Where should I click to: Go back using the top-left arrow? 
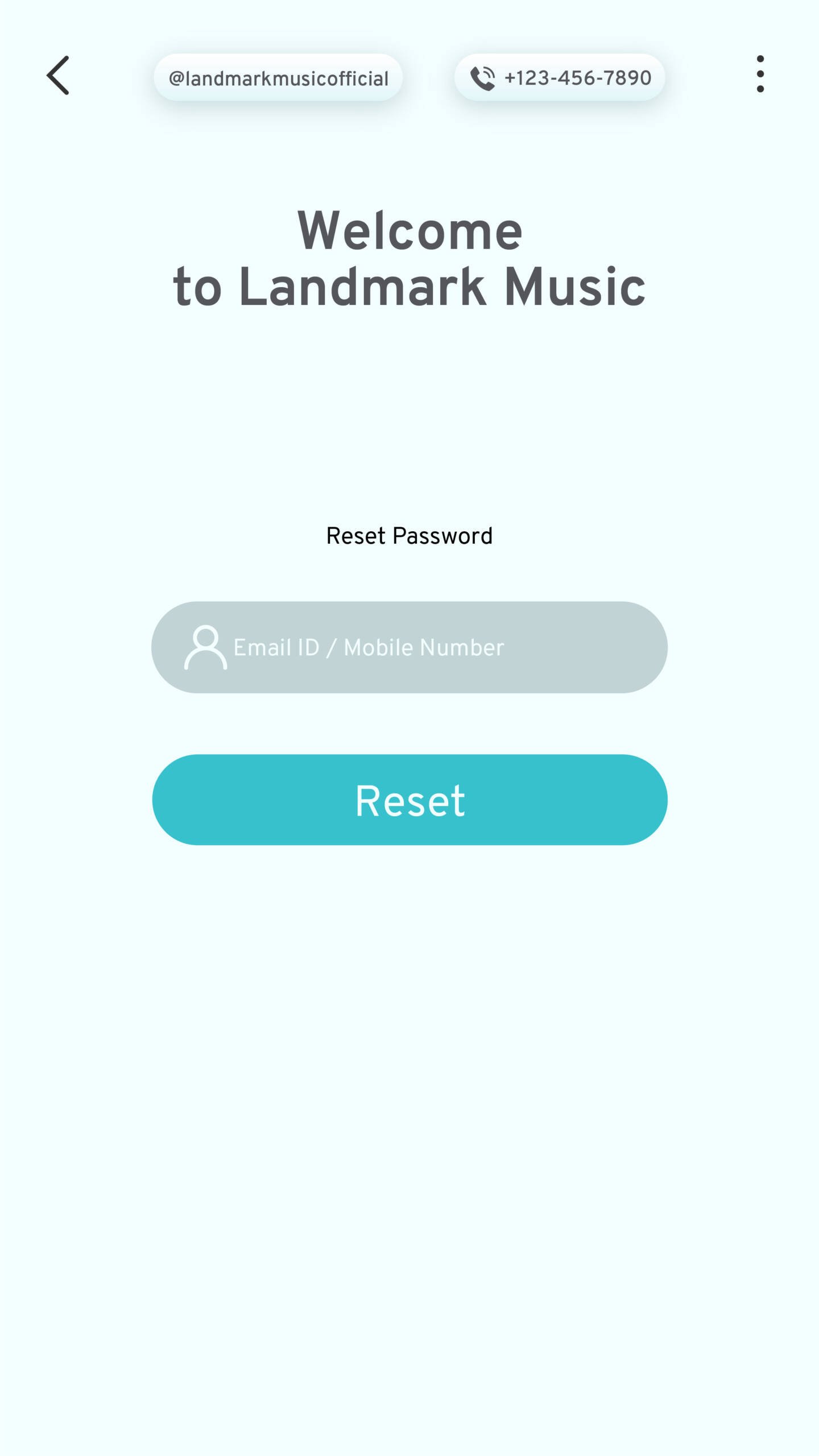coord(57,75)
